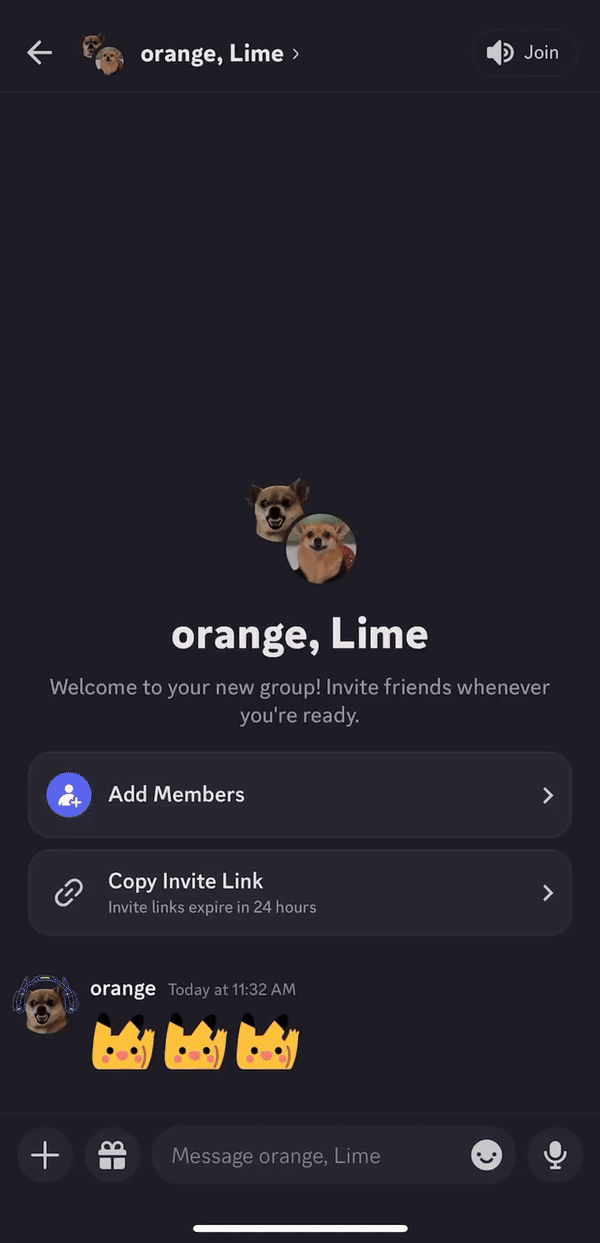
Task: Open the gift icon
Action: (112, 1156)
